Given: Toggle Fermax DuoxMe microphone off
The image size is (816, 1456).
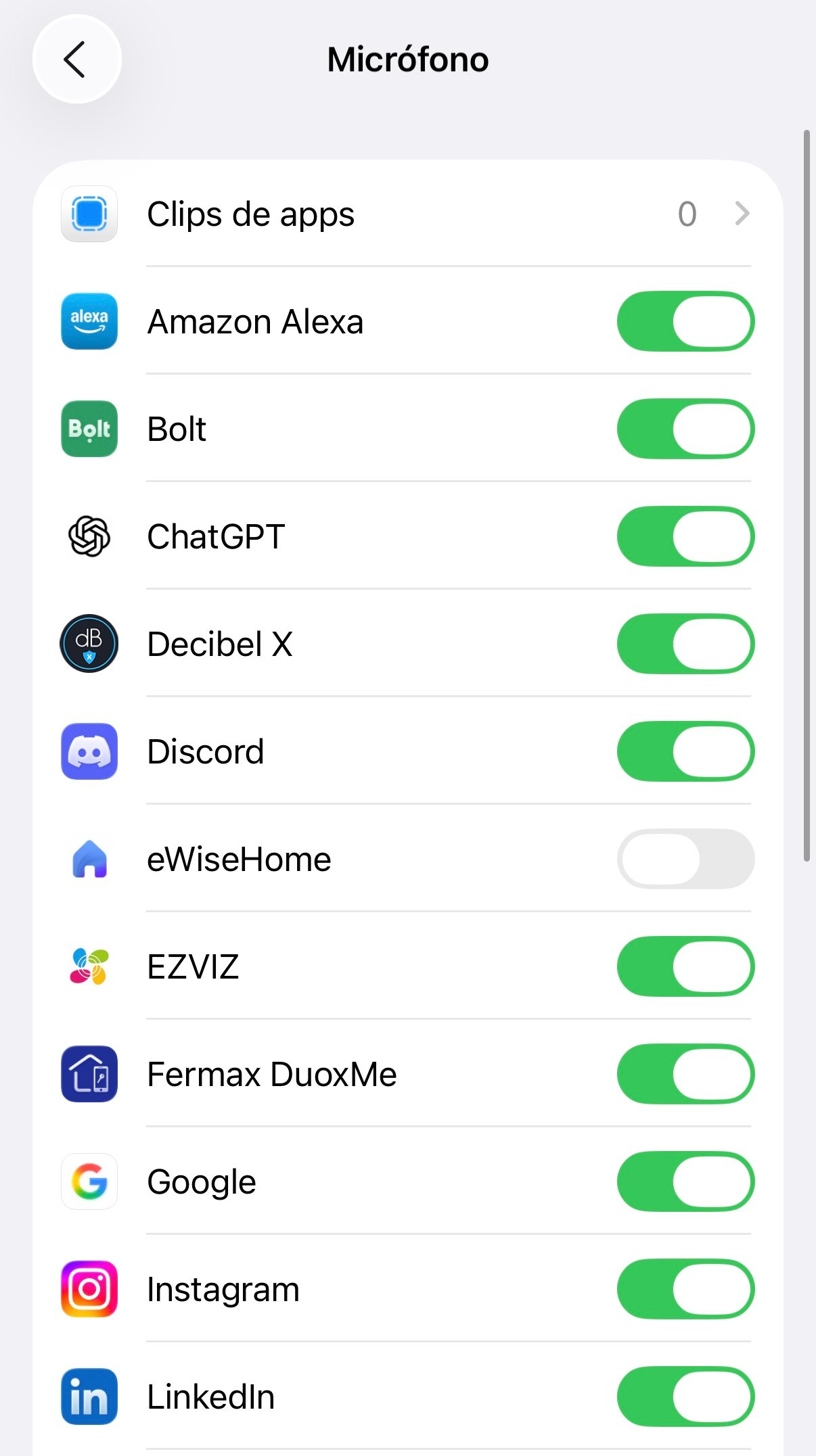Looking at the screenshot, I should click(685, 1074).
